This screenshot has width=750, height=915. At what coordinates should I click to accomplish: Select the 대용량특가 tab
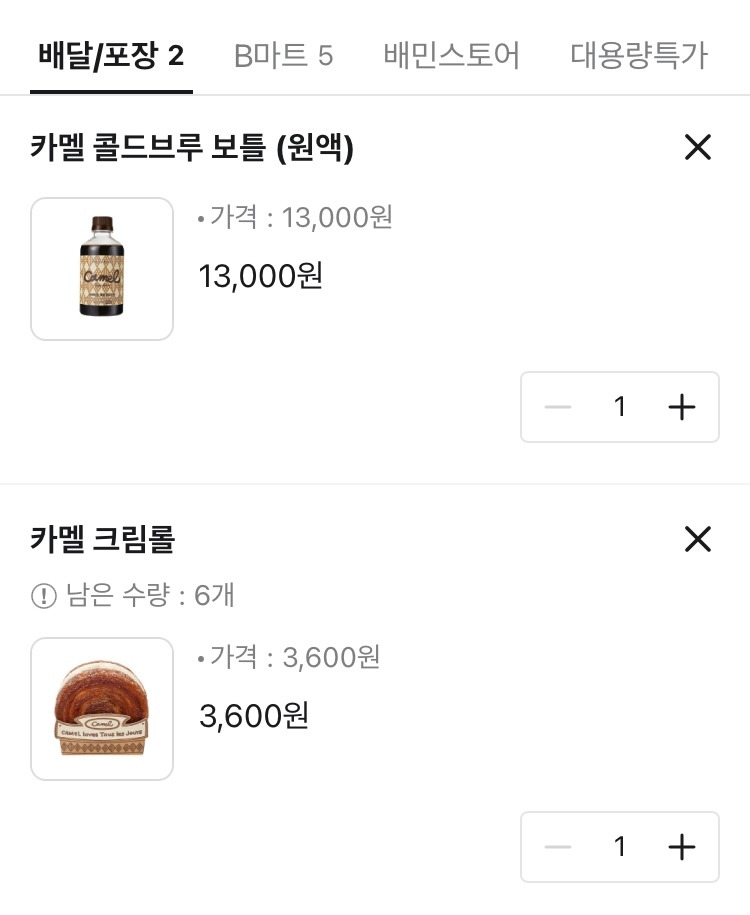coord(638,56)
